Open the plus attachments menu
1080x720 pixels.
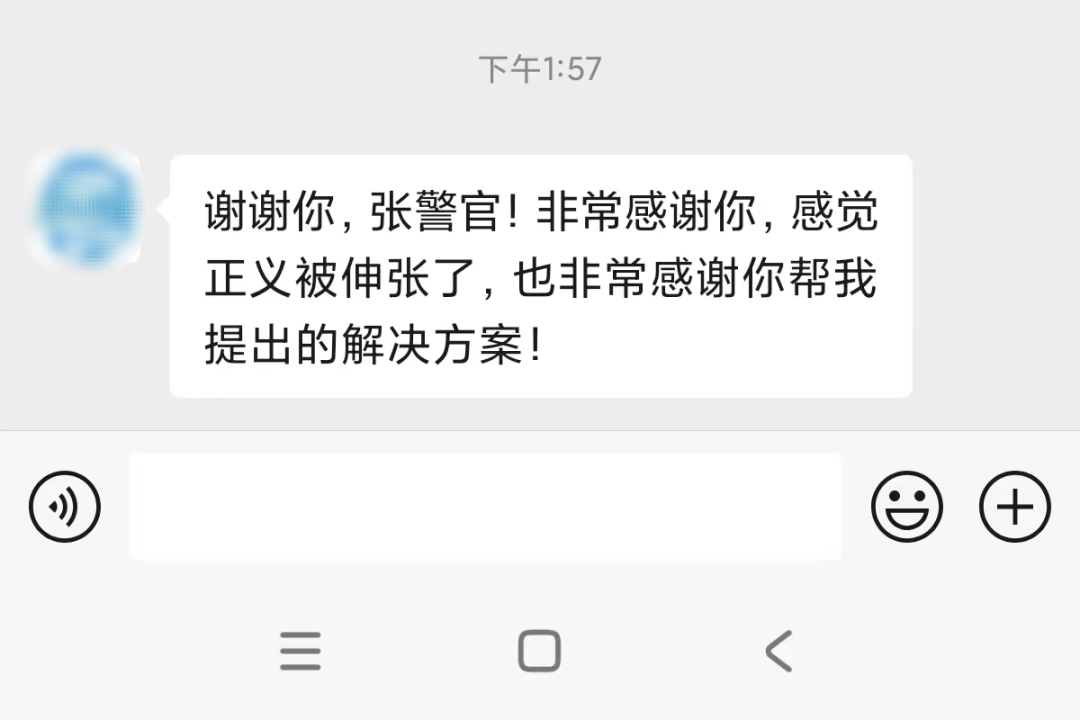tap(1014, 507)
